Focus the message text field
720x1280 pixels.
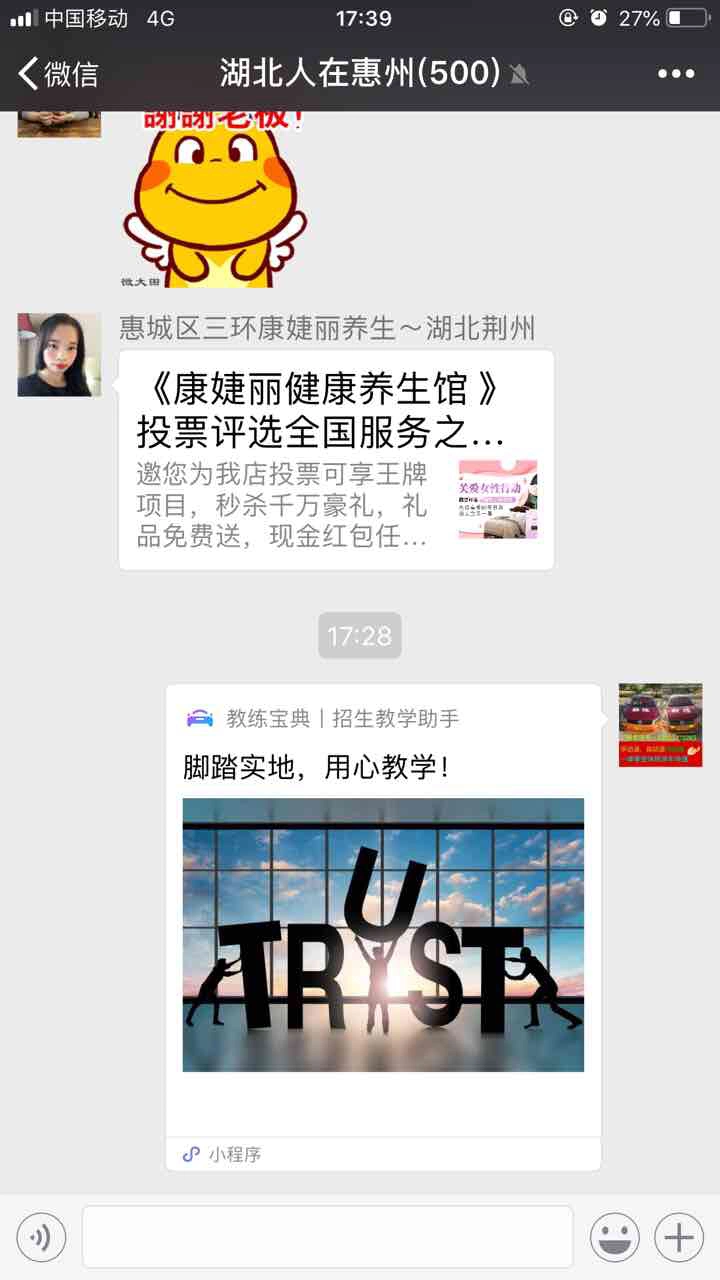[x=327, y=1238]
